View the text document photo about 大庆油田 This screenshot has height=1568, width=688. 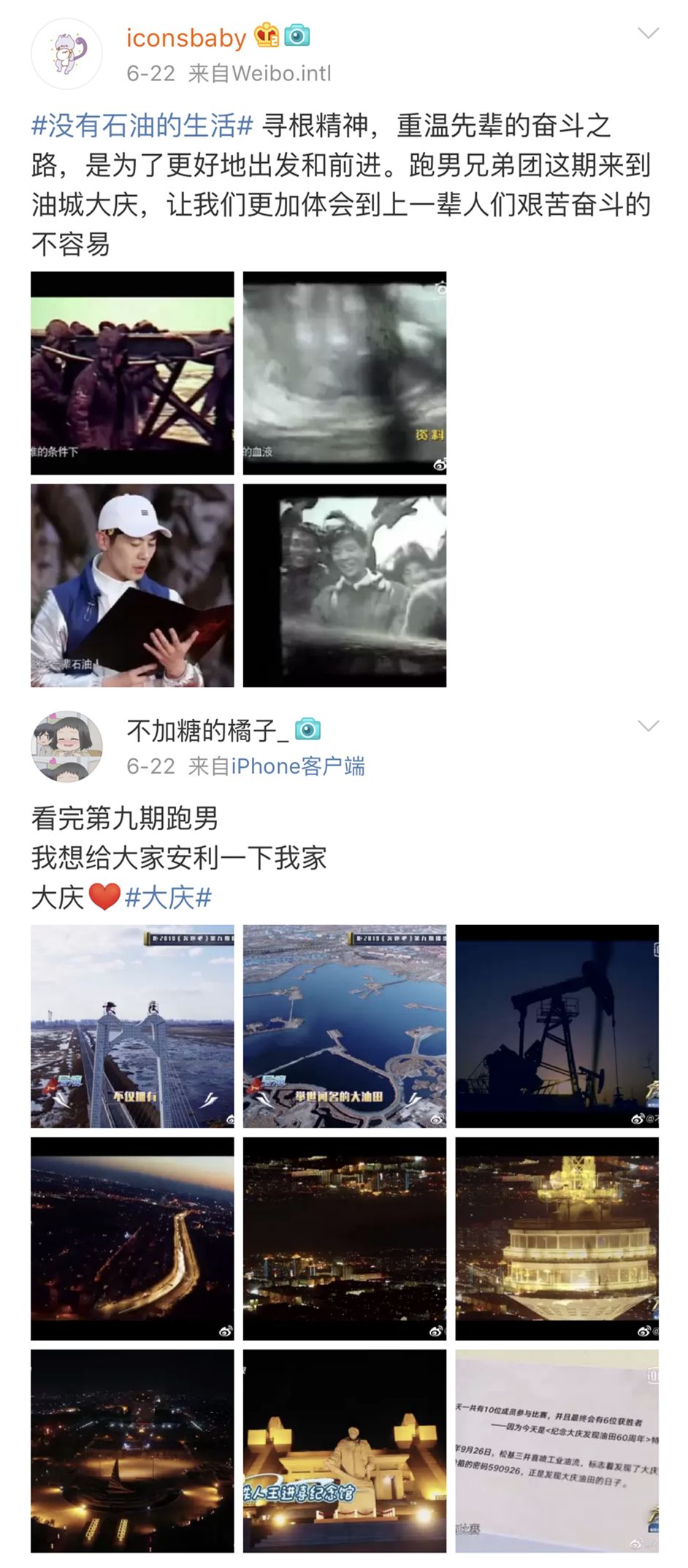tap(557, 1450)
